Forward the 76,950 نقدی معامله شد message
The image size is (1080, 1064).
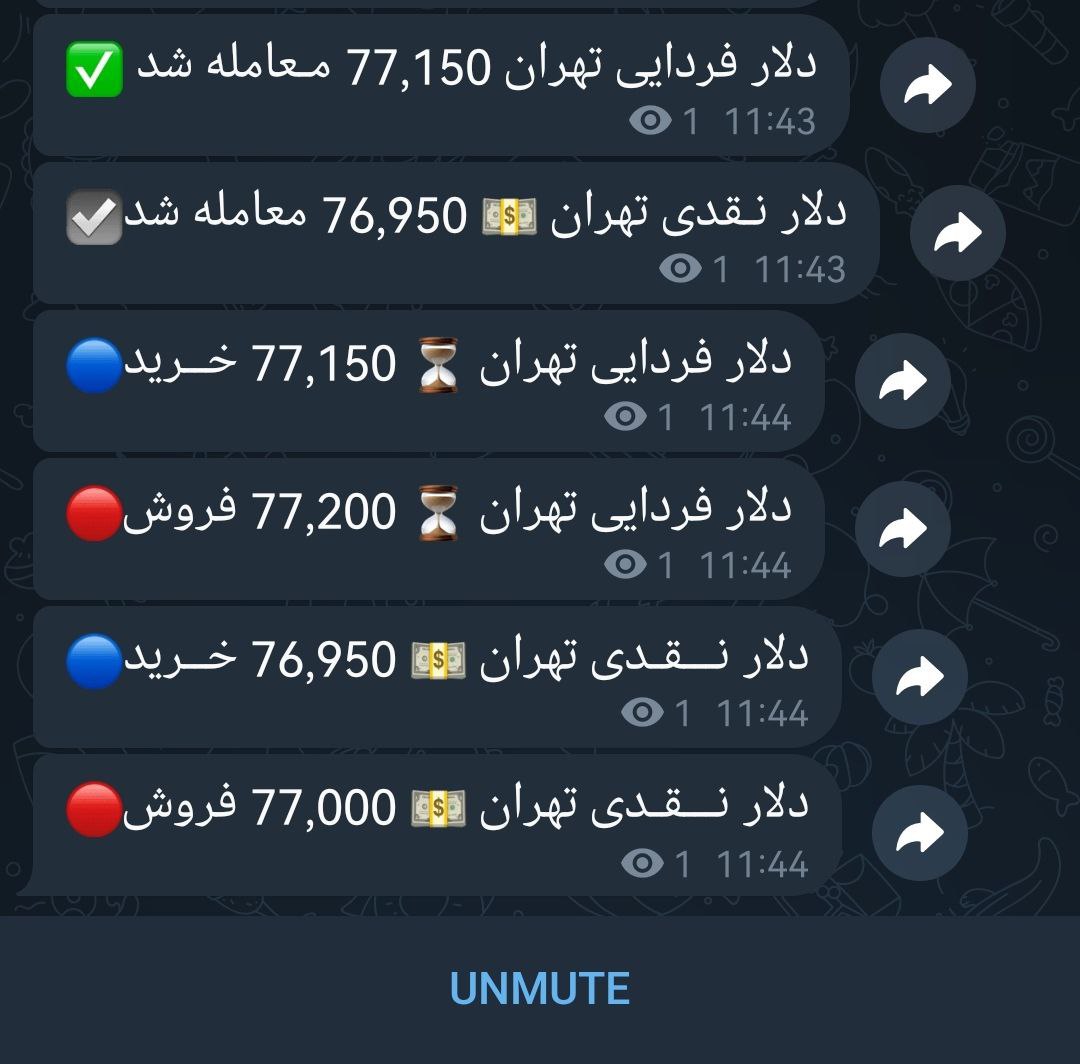[957, 233]
